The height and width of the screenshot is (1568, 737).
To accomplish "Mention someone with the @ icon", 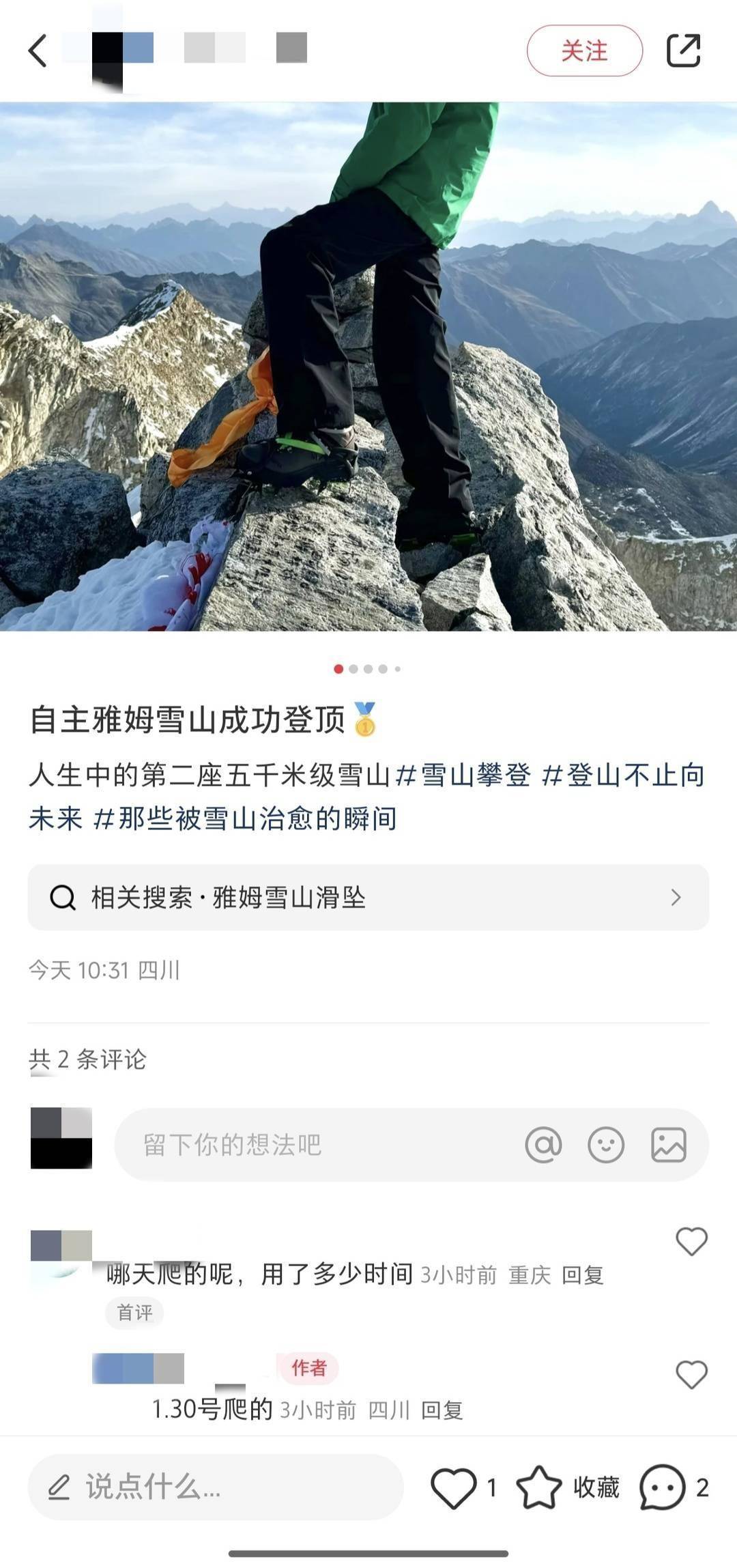I will click(x=543, y=1145).
